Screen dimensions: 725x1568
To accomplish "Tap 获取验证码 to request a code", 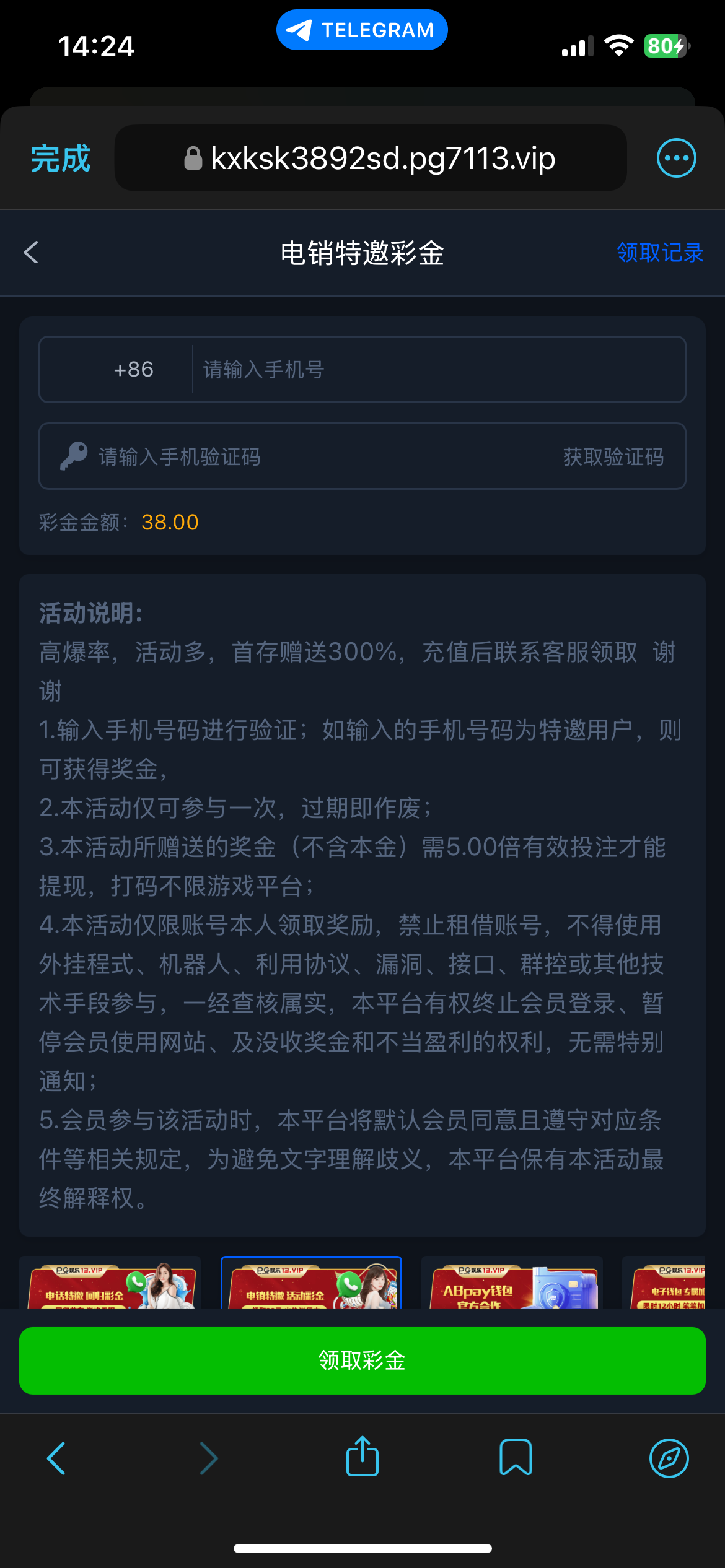I will point(613,457).
